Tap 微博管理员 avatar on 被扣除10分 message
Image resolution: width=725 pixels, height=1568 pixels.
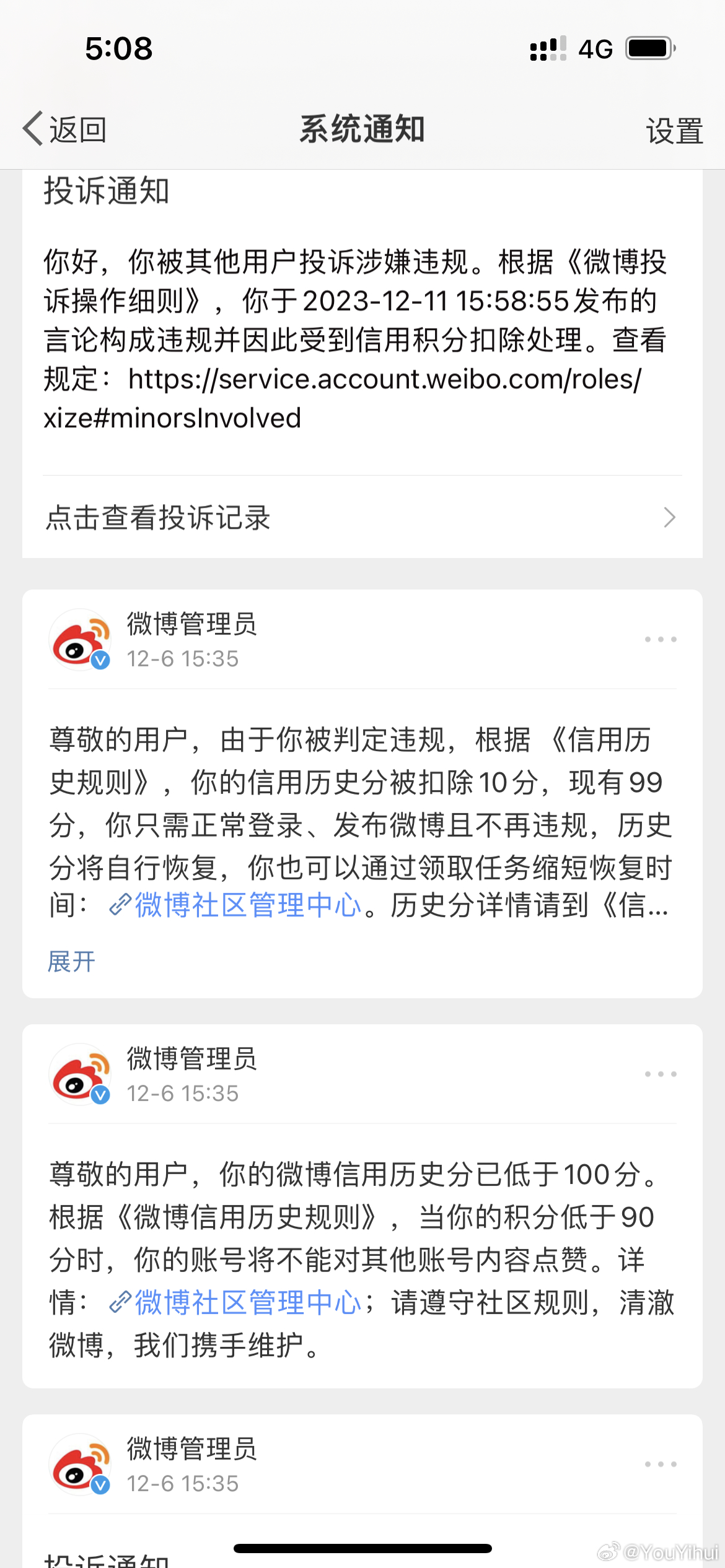click(80, 639)
